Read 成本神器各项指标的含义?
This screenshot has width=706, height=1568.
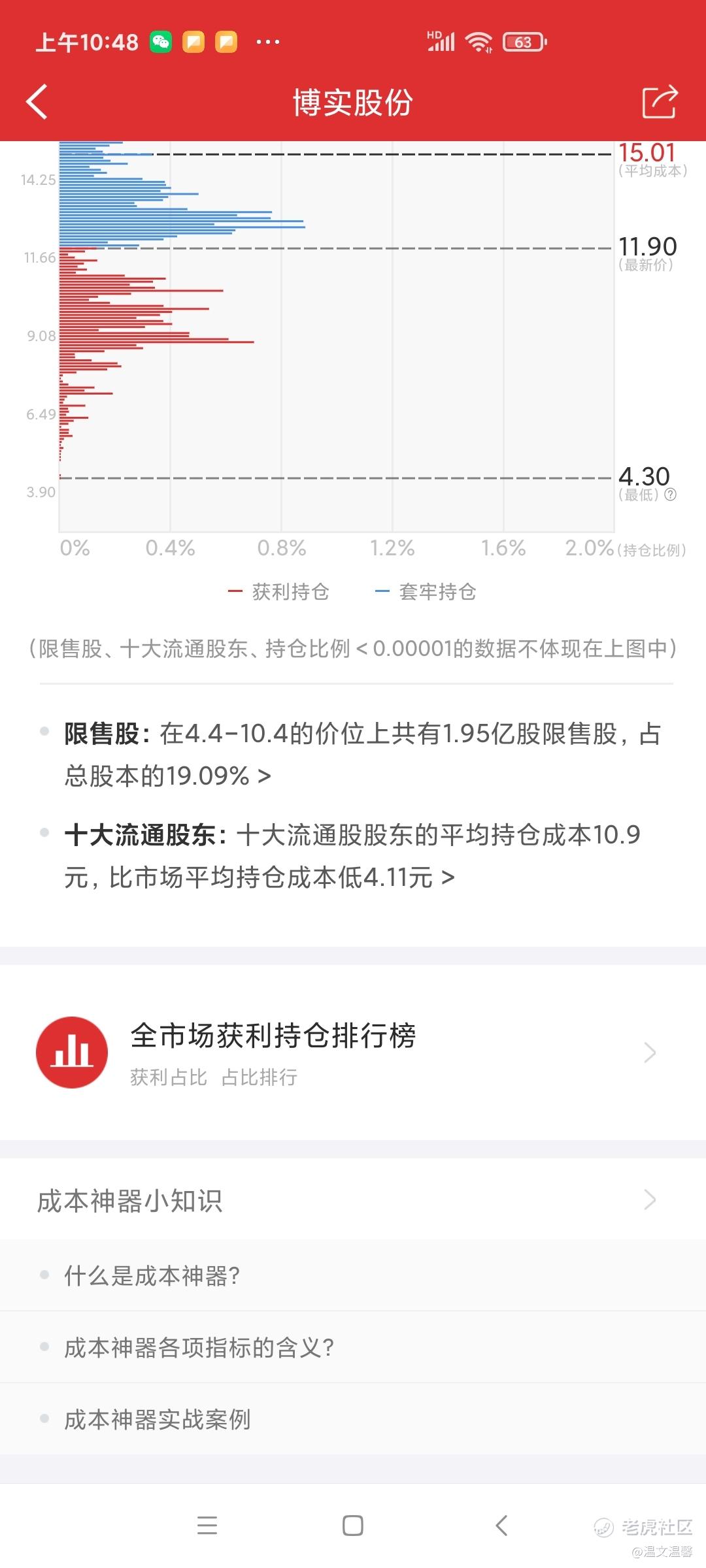coord(353,1347)
